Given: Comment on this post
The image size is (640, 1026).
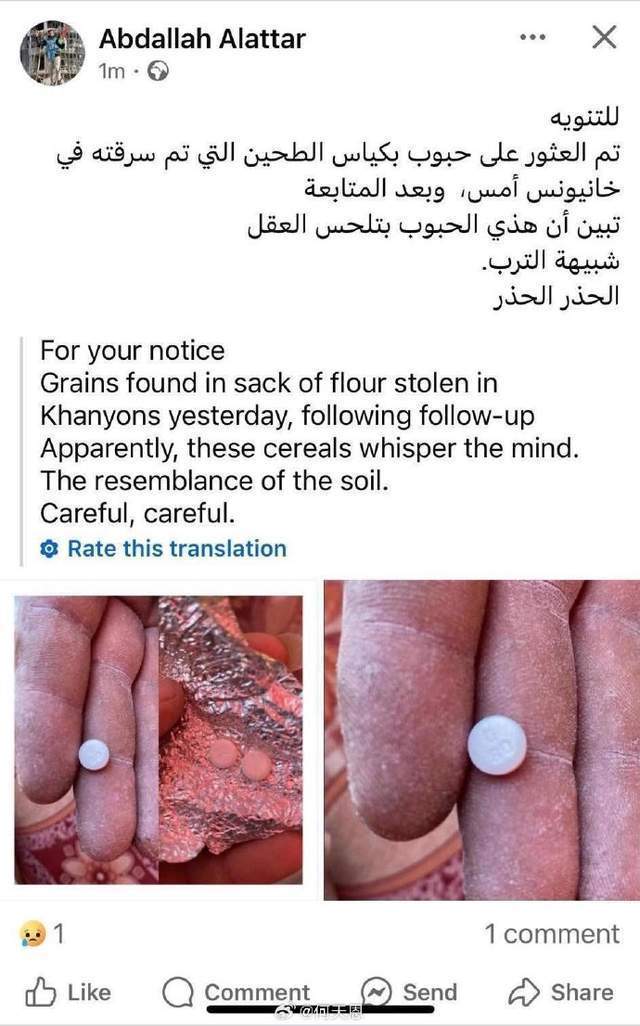Looking at the screenshot, I should [237, 992].
